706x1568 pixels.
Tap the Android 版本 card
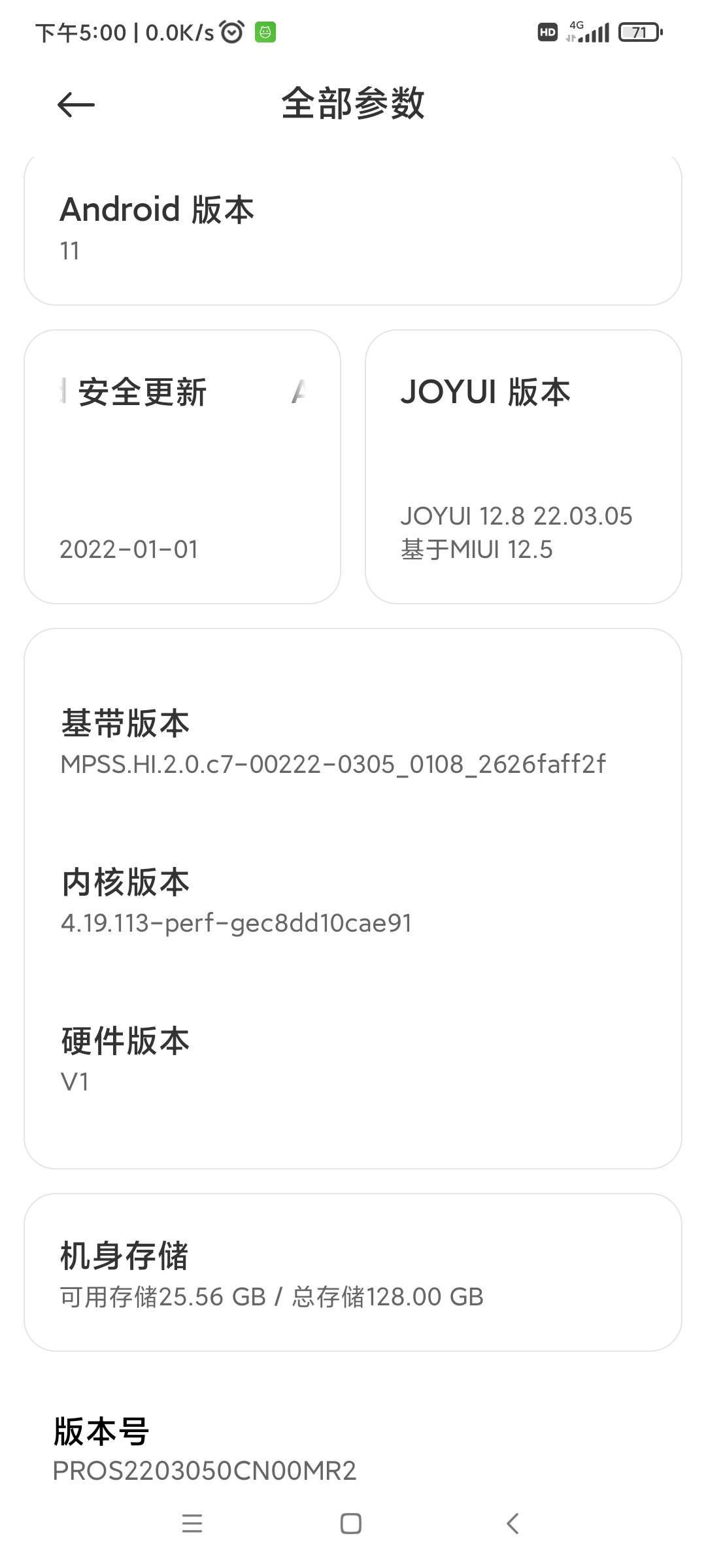(353, 231)
